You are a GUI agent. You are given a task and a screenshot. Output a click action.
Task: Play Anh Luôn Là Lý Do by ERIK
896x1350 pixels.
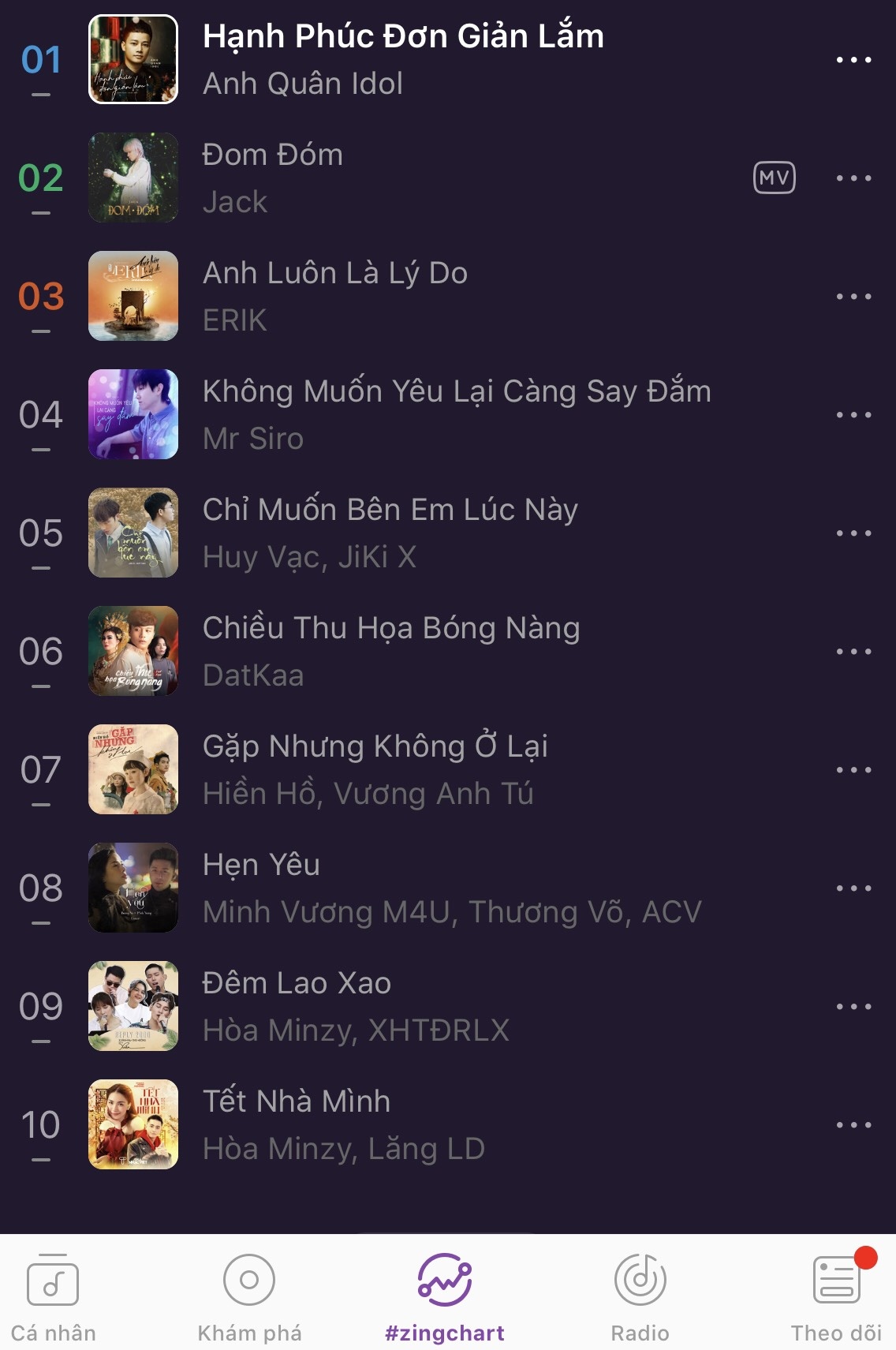pos(335,296)
